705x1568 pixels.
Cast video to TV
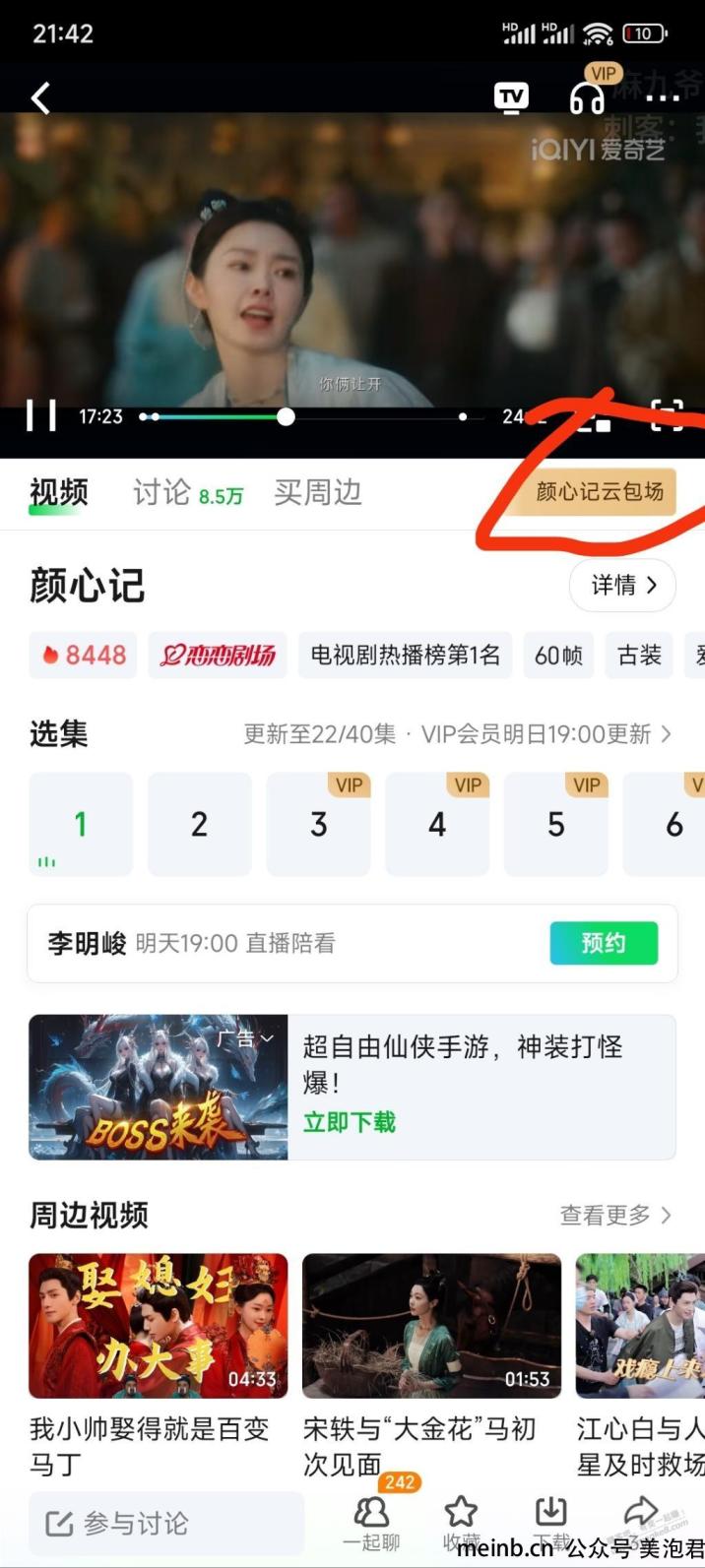(x=511, y=97)
